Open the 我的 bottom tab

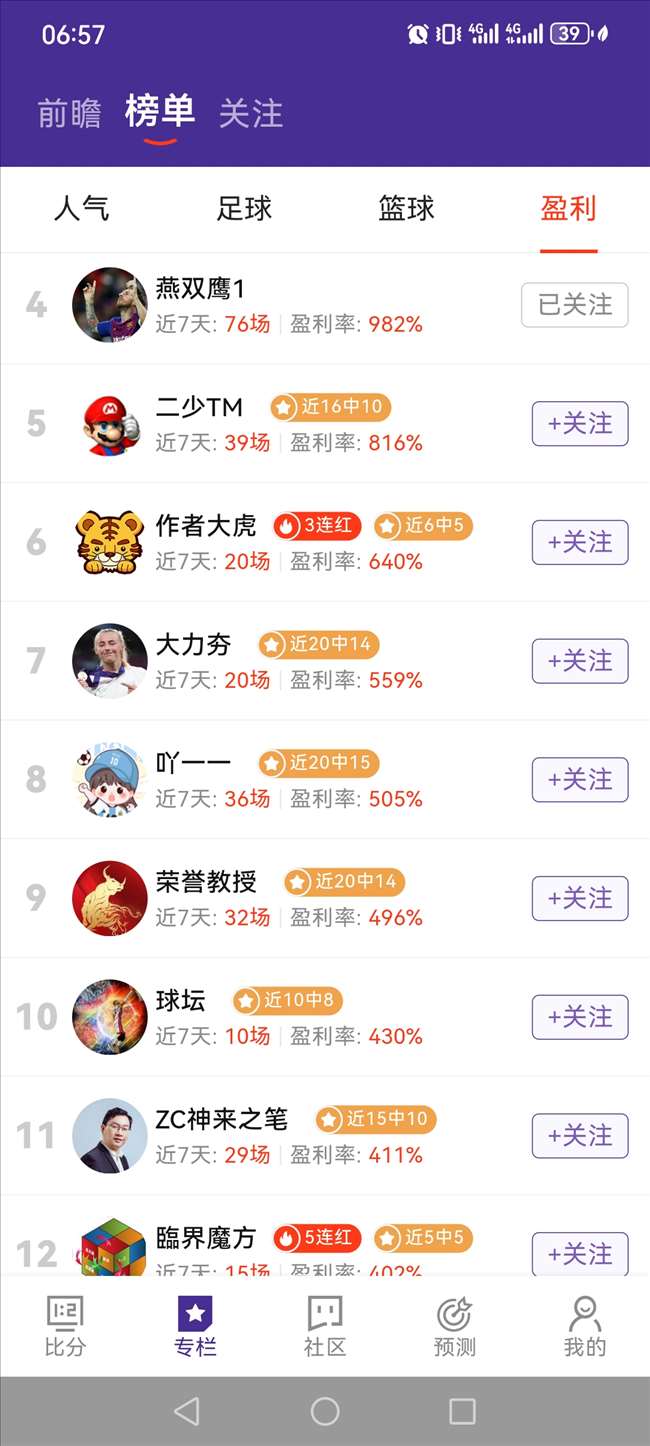point(585,1326)
